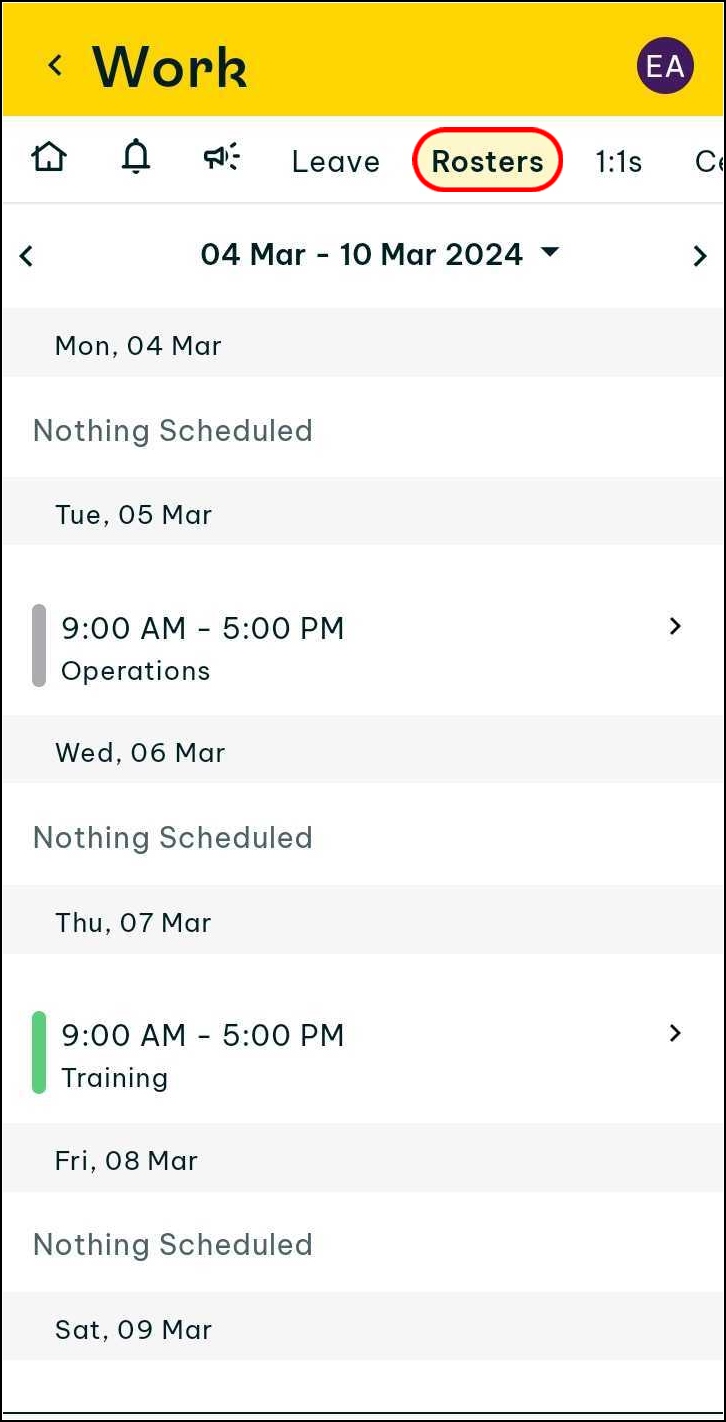
Task: Expand the 04 Mar - 10 Mar 2024 date picker
Action: pos(380,255)
